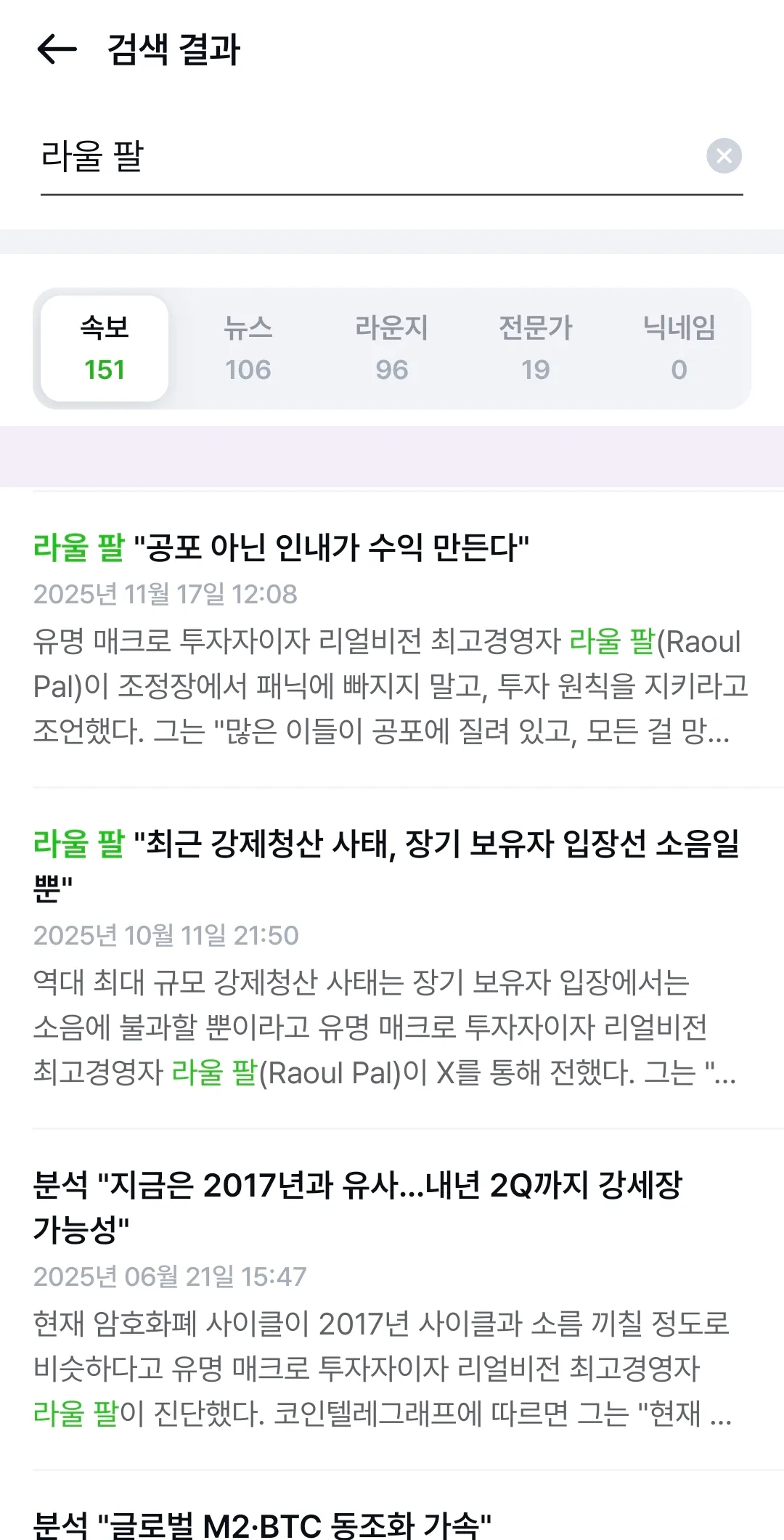This screenshot has height=1540, width=784.
Task: Go back from 검색 결과 screen
Action: coord(57,49)
